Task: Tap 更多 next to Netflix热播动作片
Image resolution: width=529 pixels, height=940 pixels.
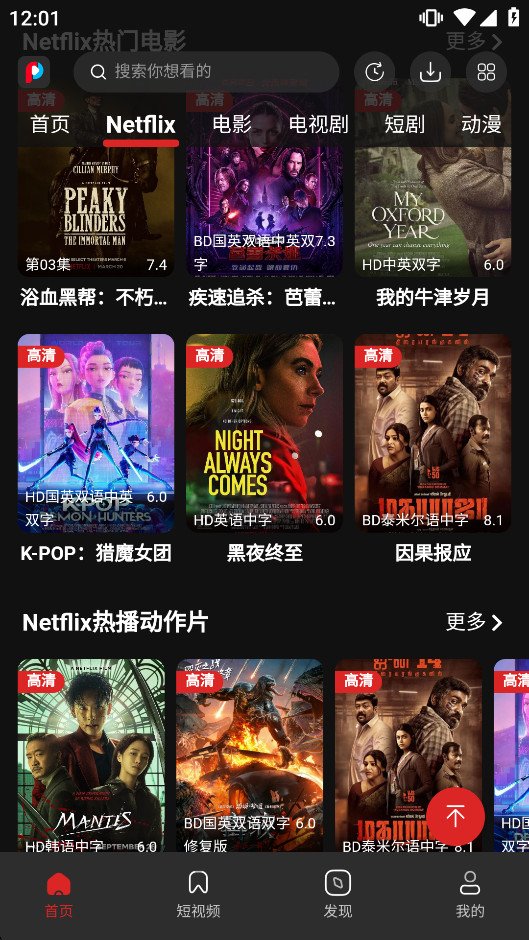Action: click(x=474, y=622)
